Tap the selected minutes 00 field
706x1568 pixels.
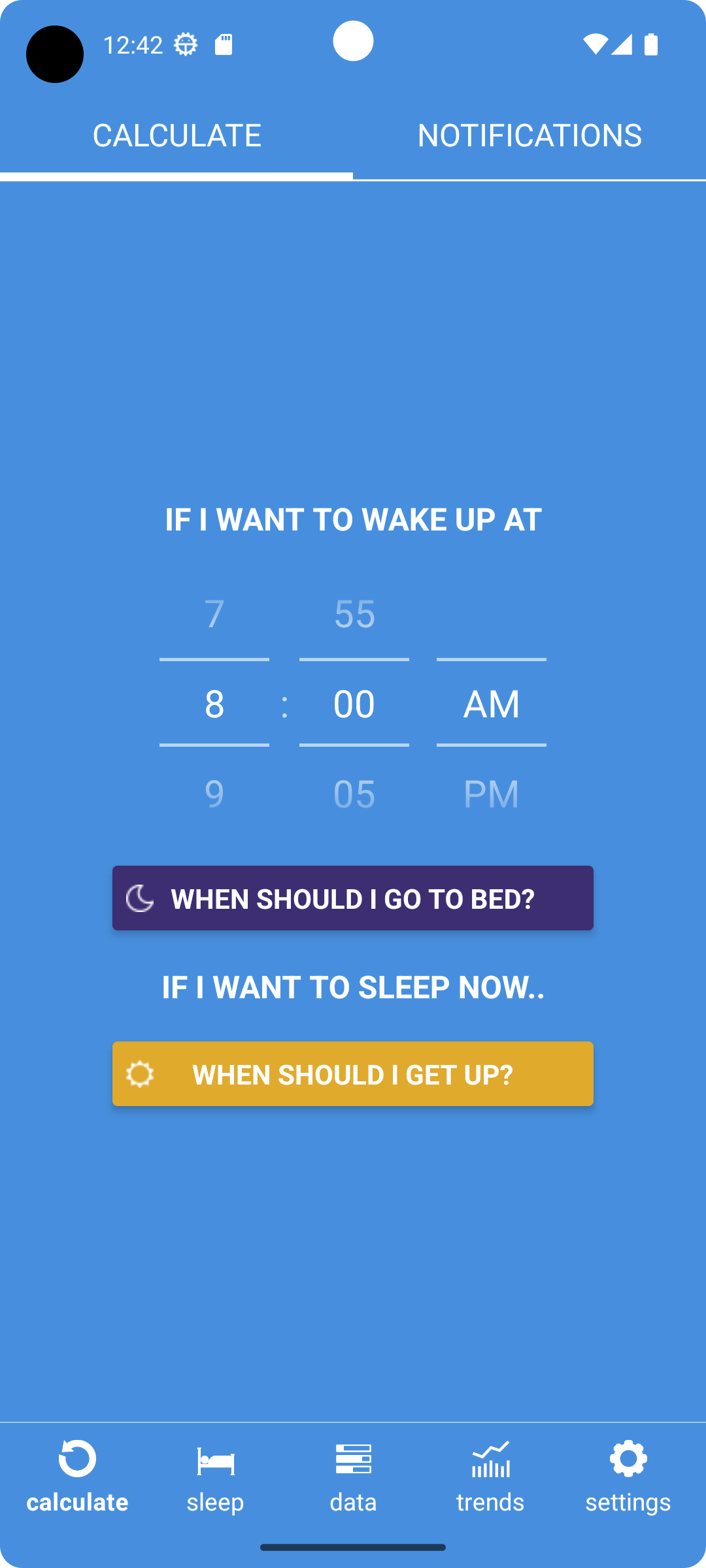point(354,704)
